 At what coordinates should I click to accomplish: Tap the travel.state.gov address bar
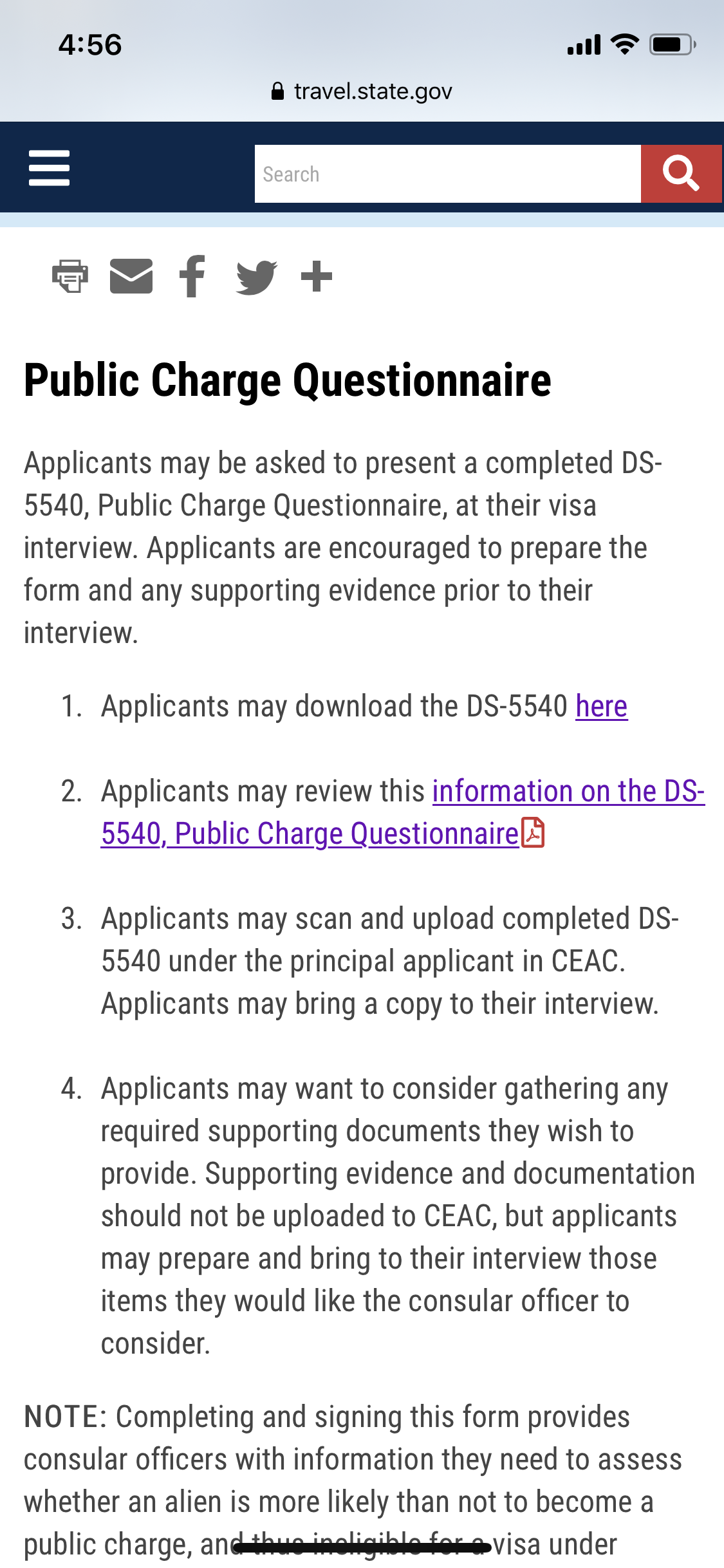coord(362,91)
